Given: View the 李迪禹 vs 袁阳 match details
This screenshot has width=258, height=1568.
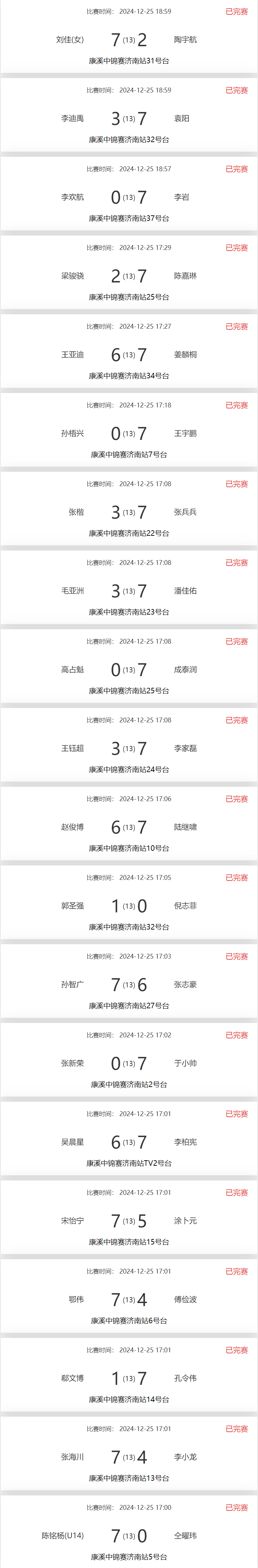Looking at the screenshot, I should (x=129, y=119).
